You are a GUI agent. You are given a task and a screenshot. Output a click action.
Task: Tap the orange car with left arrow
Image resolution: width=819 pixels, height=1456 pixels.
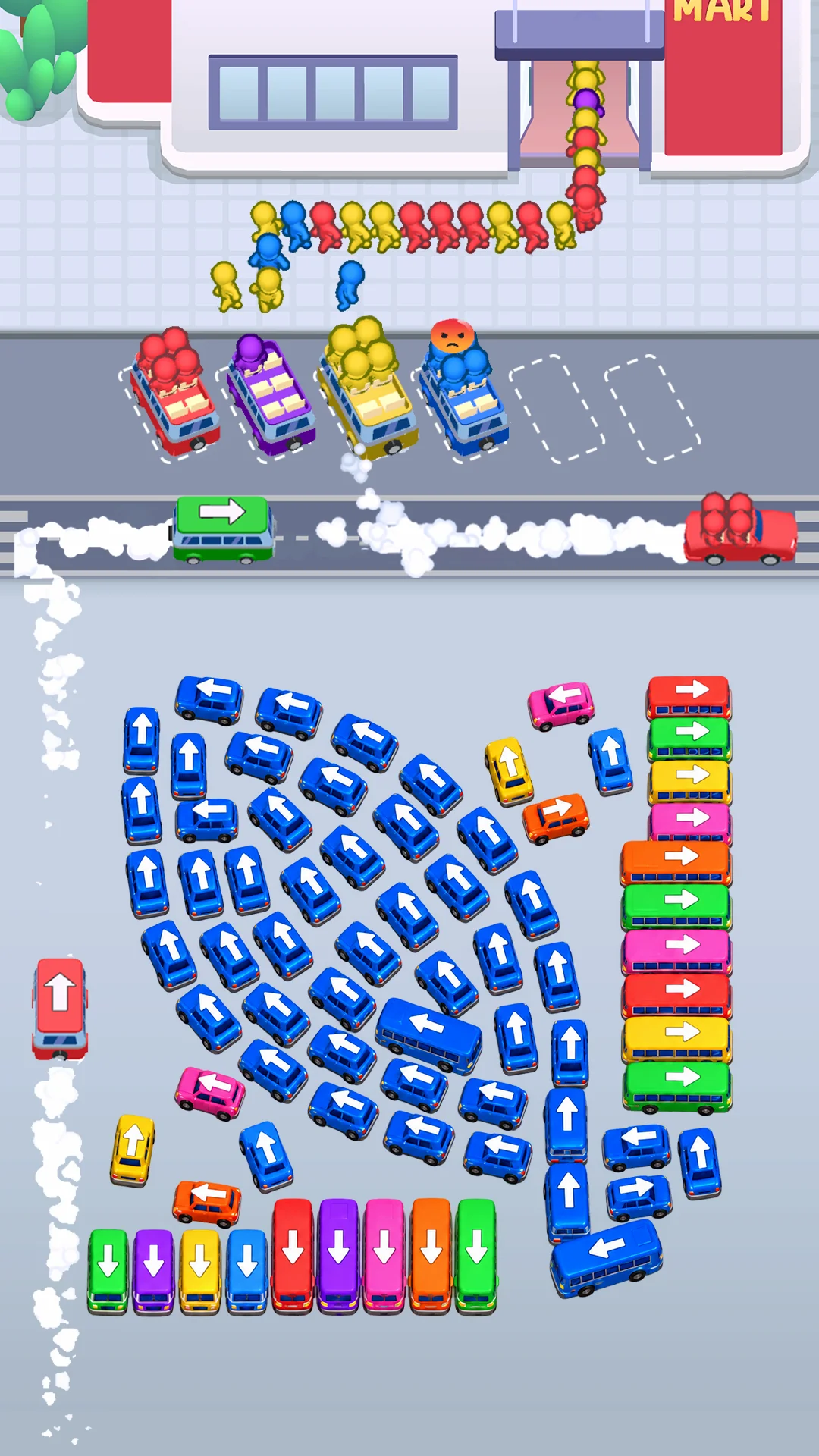tap(206, 1203)
